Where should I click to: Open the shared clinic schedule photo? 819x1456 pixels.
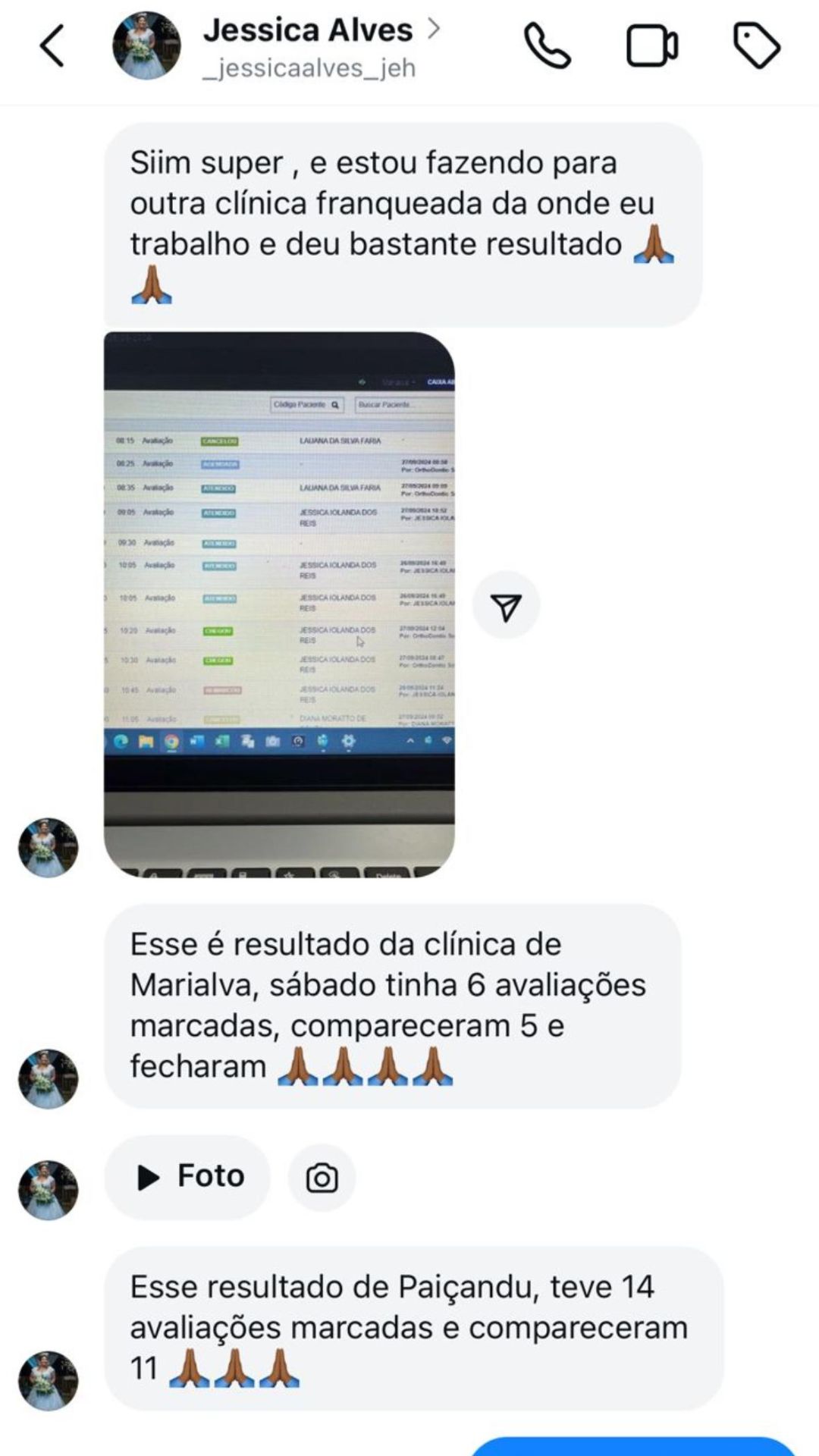click(279, 604)
